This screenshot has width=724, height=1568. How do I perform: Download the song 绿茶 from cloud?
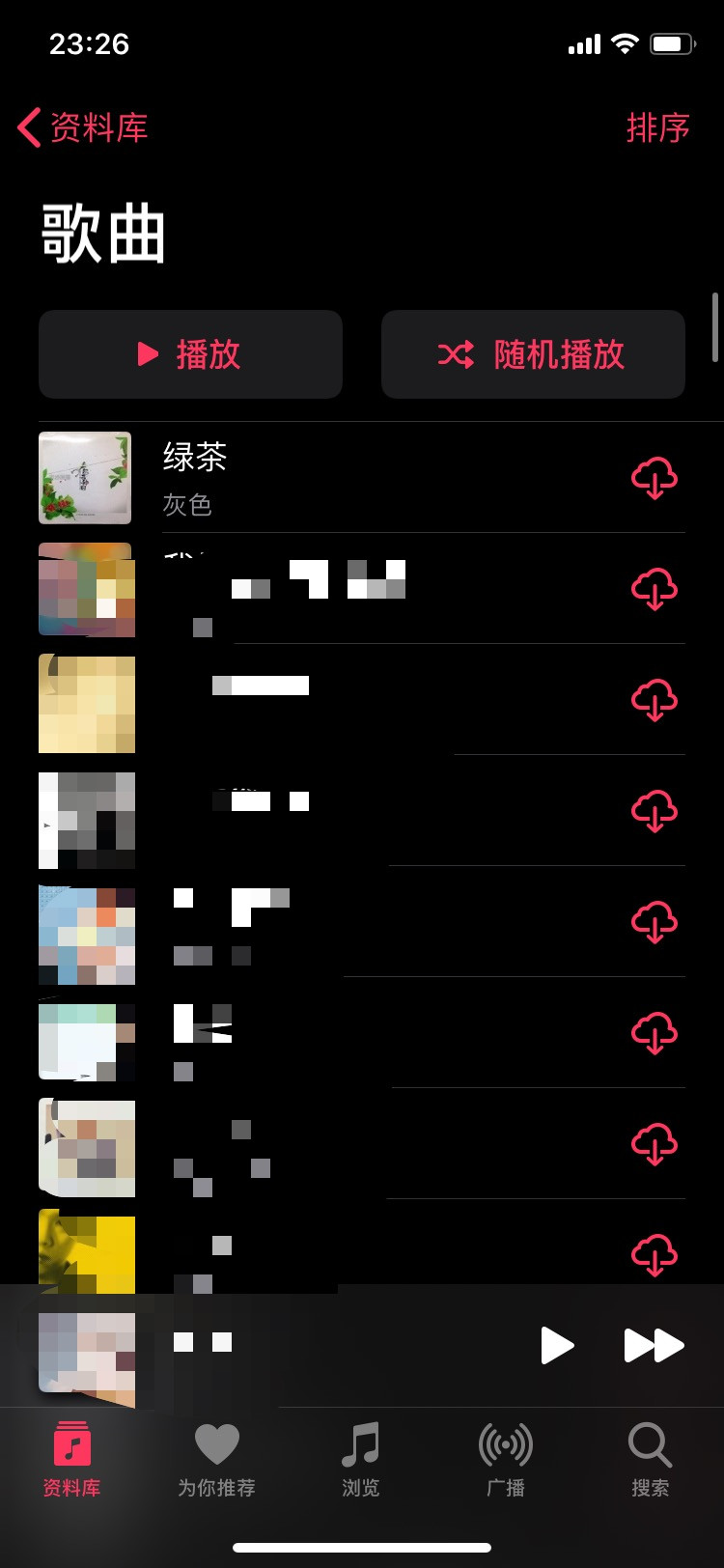pyautogui.click(x=654, y=478)
